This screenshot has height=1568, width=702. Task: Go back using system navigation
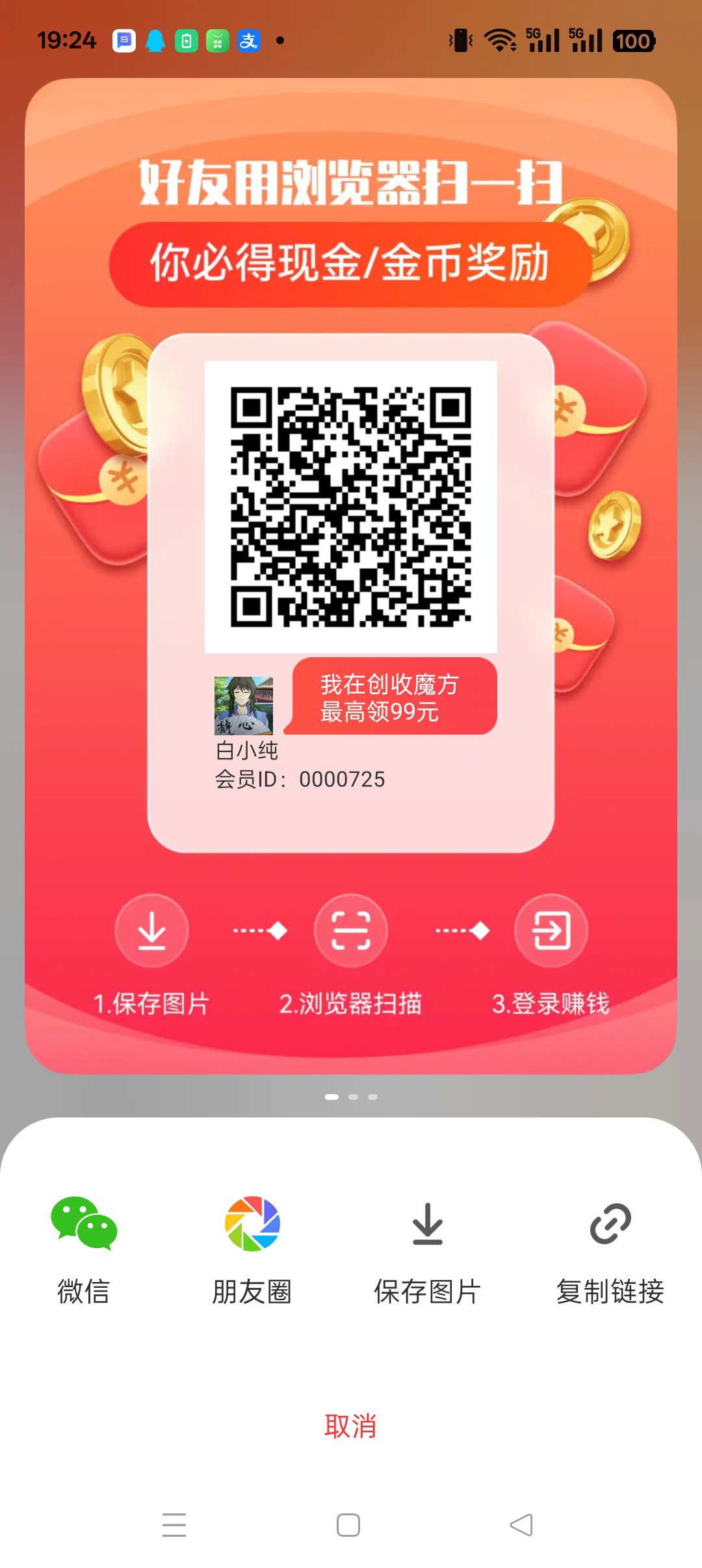point(521,1525)
